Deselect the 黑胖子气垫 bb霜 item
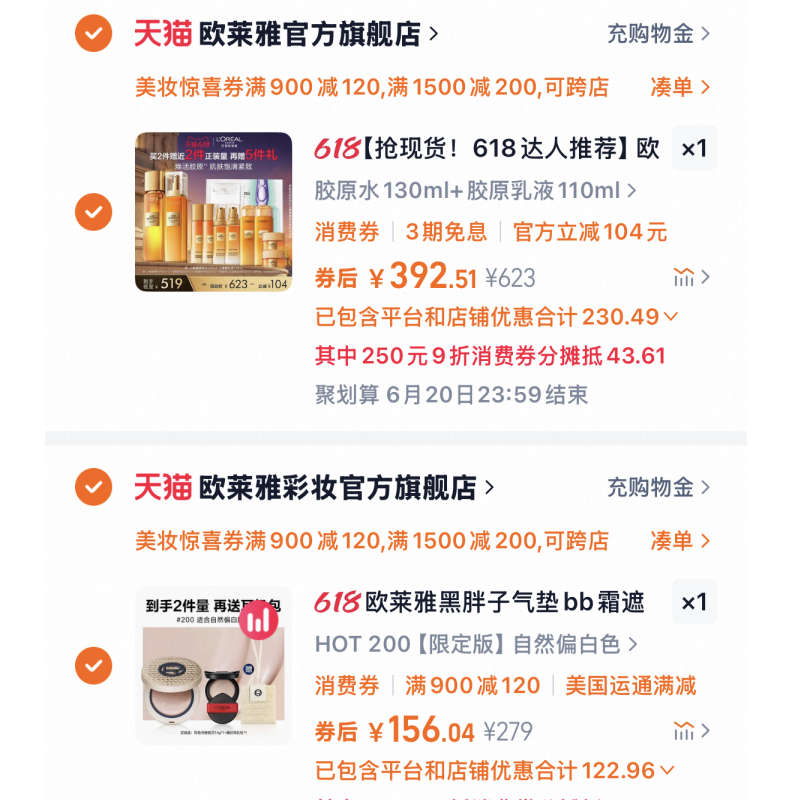 (94, 665)
